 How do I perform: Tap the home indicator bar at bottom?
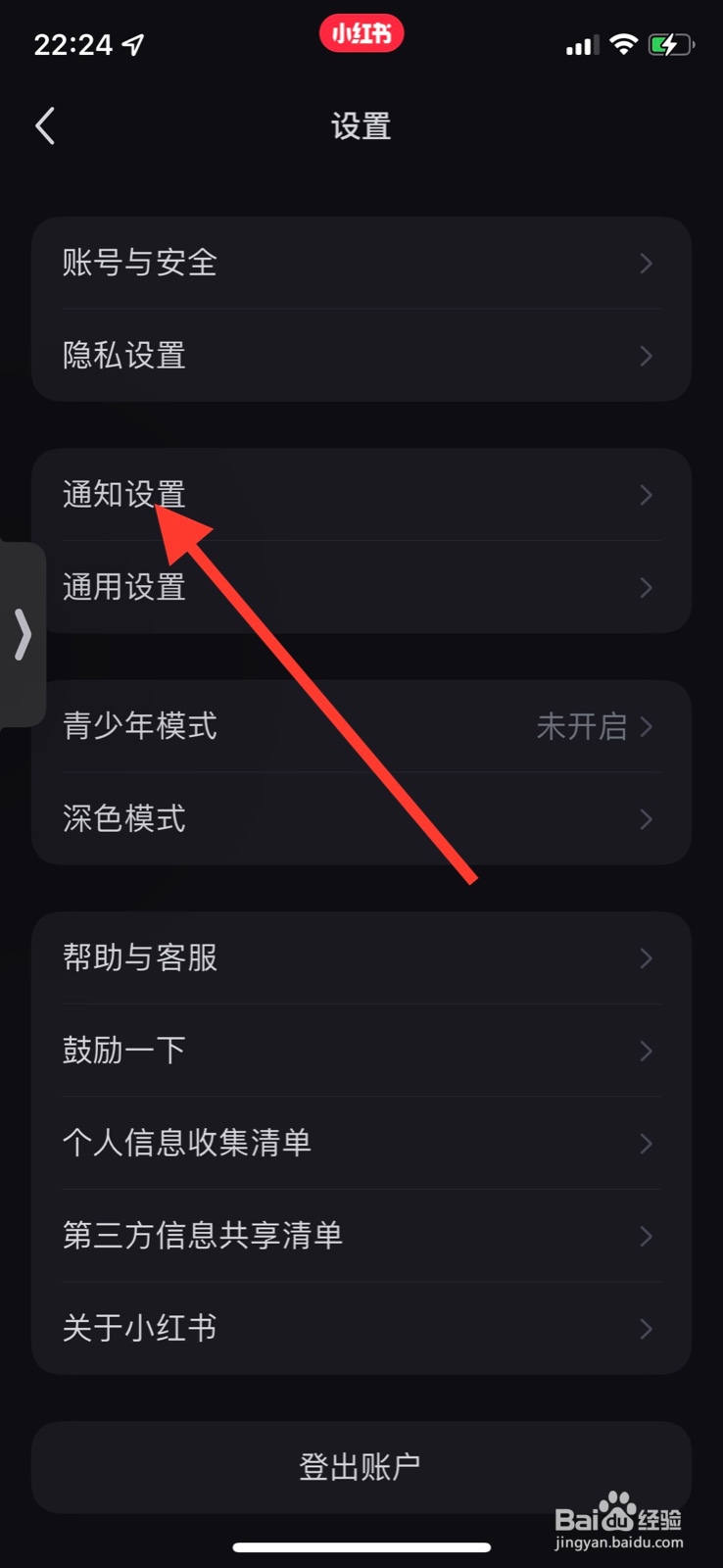(x=361, y=1546)
